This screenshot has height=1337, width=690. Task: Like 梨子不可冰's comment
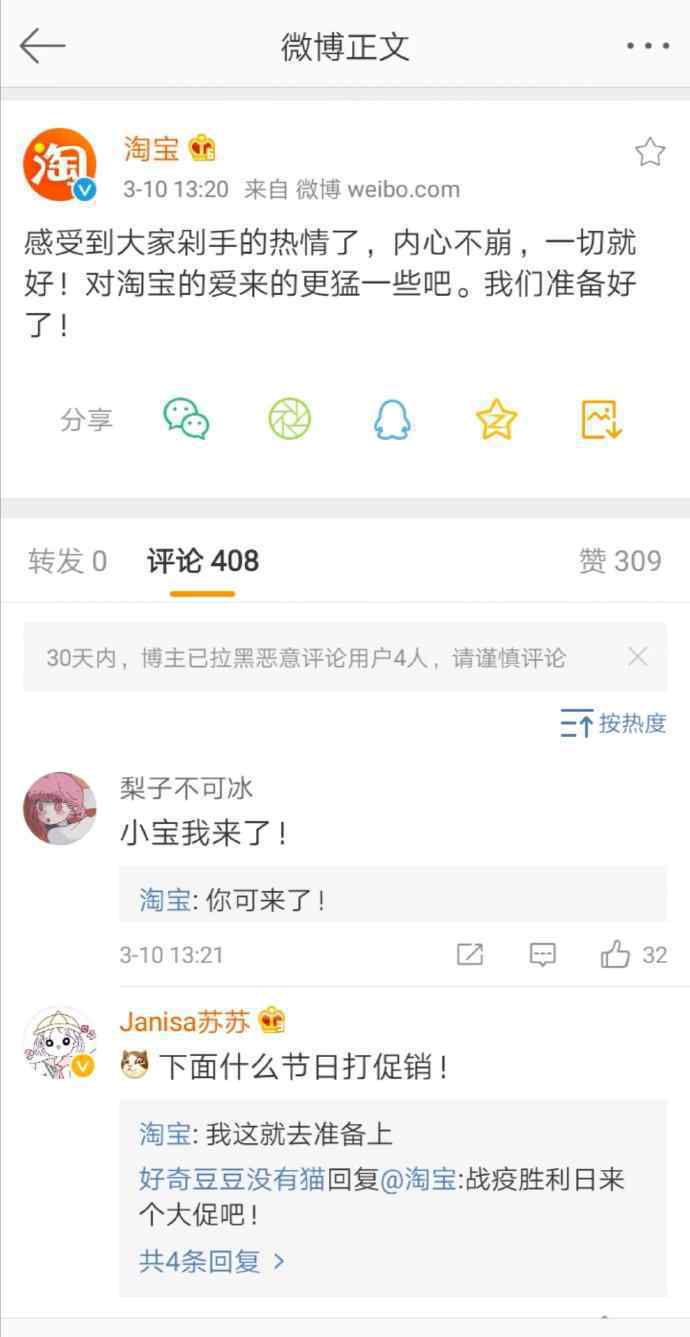coord(616,955)
